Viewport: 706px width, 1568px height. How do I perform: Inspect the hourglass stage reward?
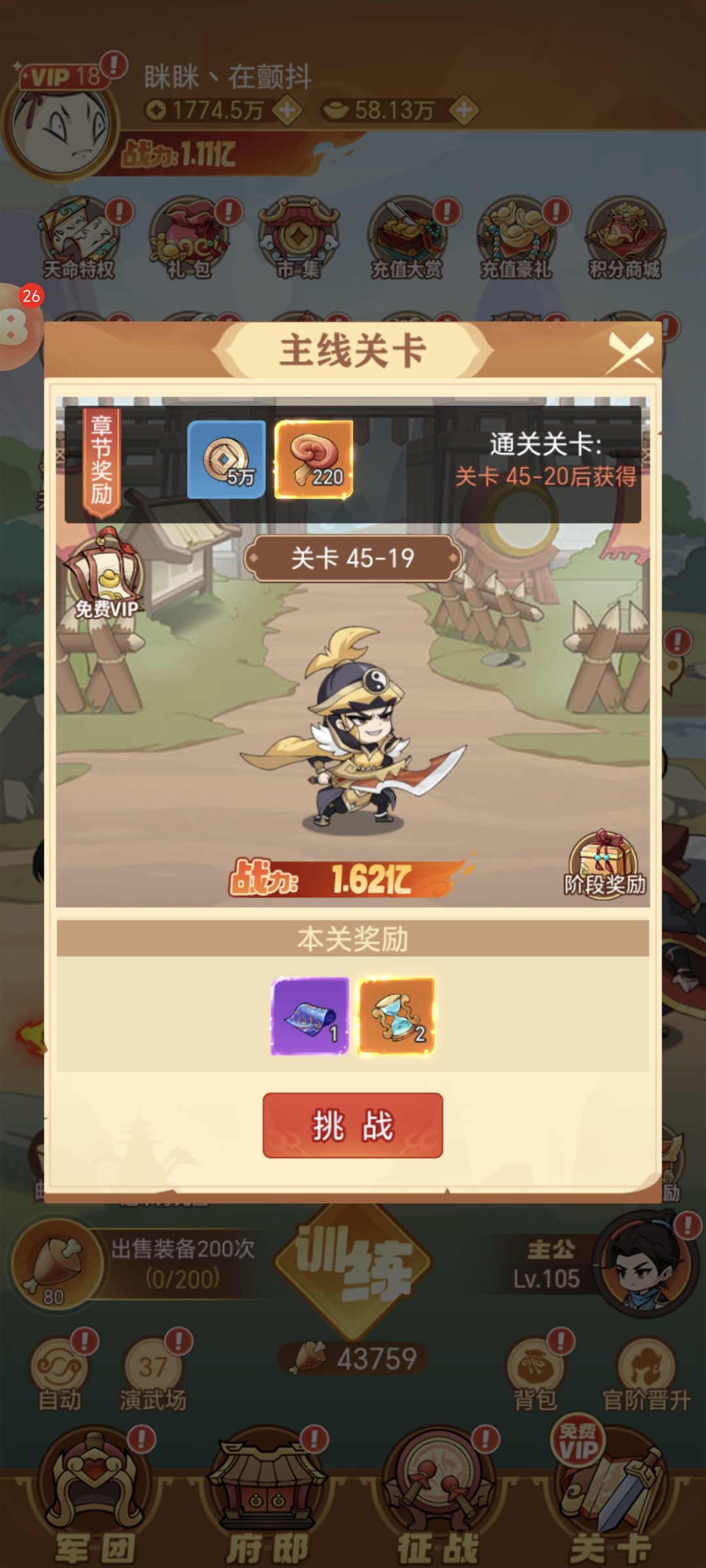click(x=397, y=1016)
